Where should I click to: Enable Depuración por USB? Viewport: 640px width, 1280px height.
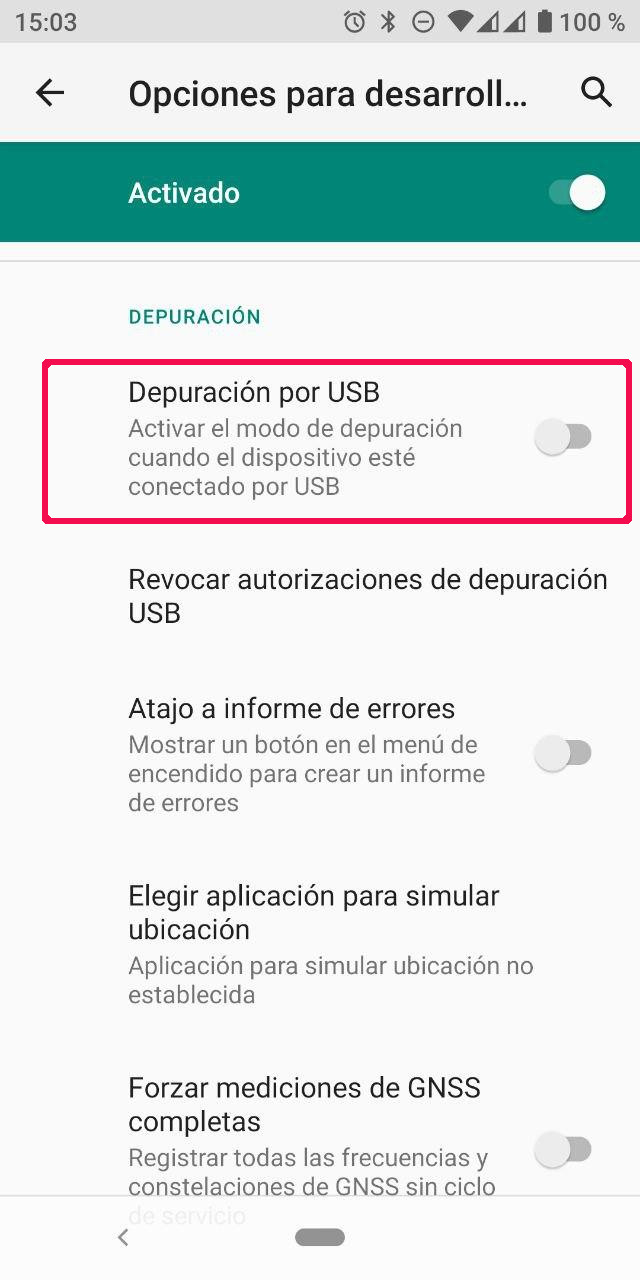[564, 437]
